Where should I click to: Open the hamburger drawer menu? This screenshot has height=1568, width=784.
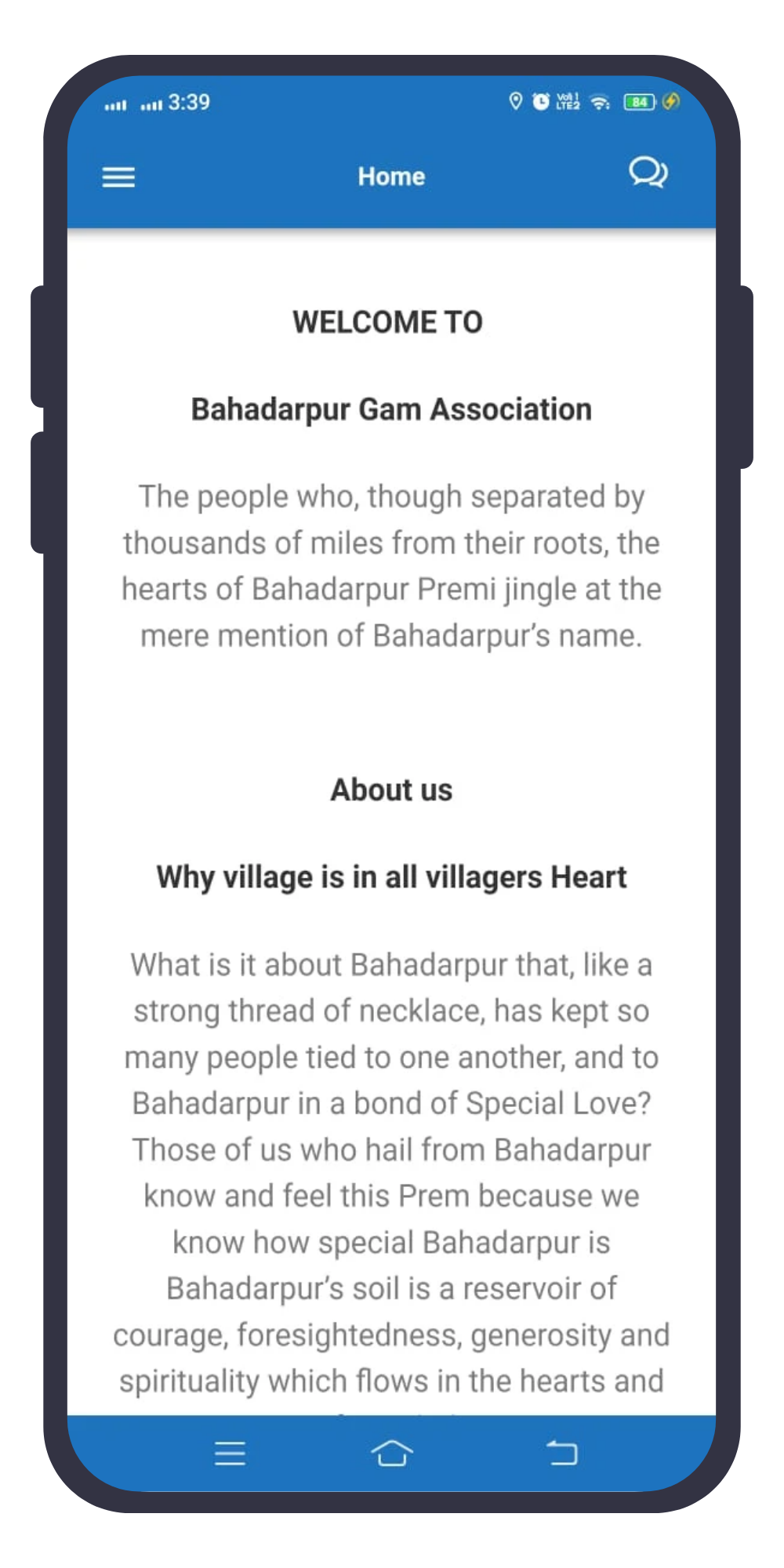pos(118,177)
